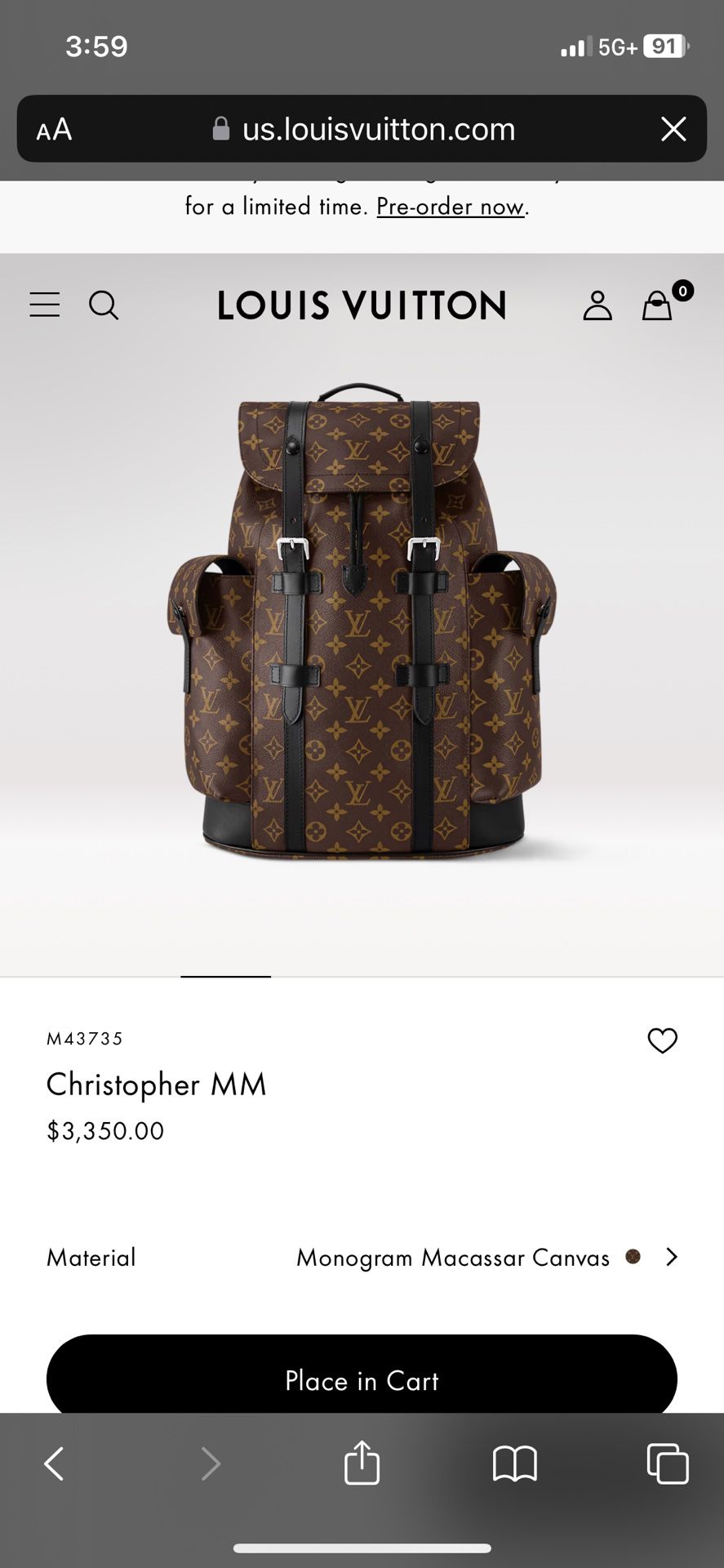Image resolution: width=724 pixels, height=1568 pixels.
Task: Tap the chevron next to Monogram Macassar Canvas
Action: [x=672, y=1258]
